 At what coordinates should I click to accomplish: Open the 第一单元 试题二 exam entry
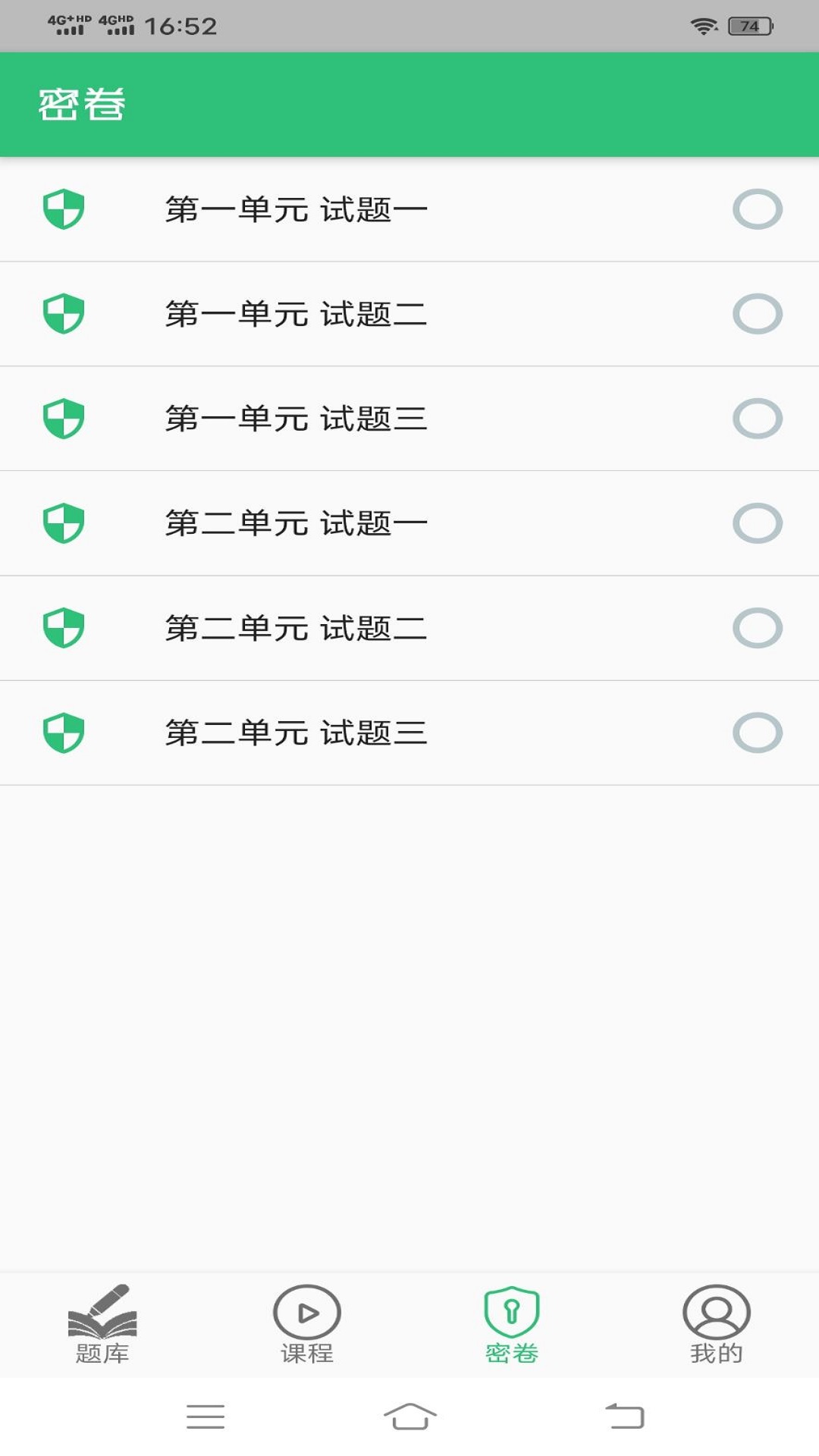coord(296,315)
